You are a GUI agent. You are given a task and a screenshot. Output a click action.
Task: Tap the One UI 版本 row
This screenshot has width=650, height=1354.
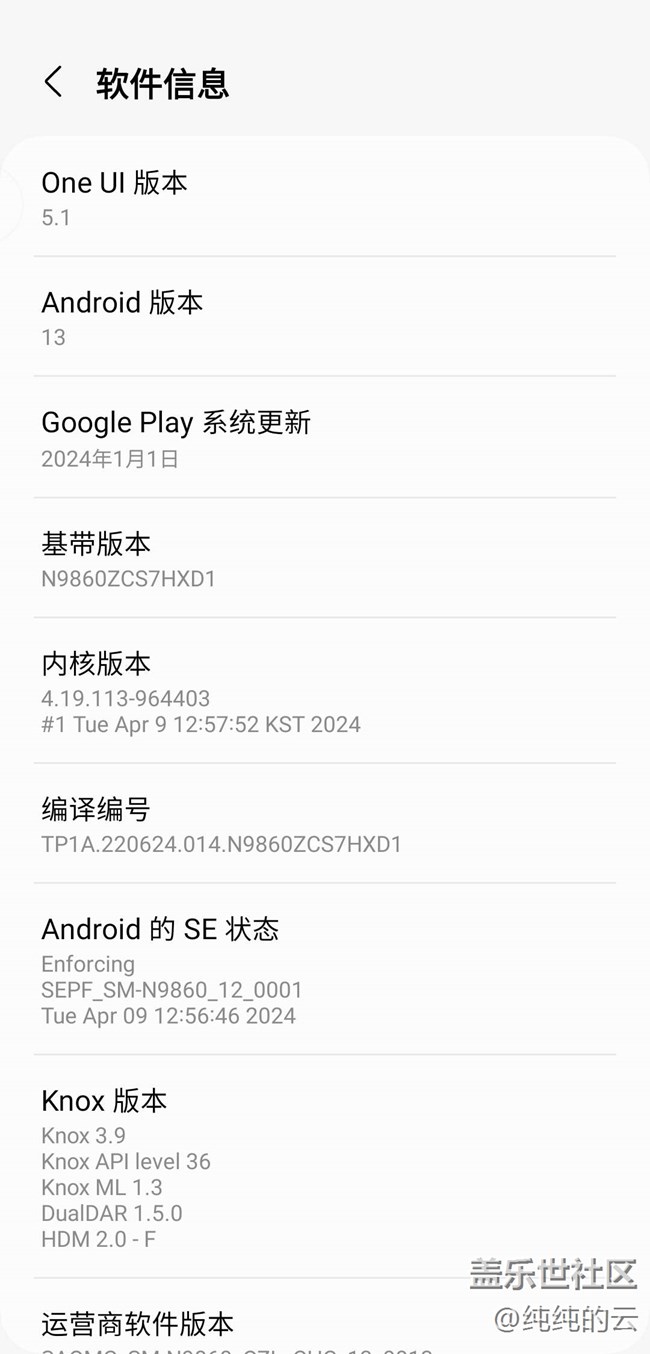(324, 198)
